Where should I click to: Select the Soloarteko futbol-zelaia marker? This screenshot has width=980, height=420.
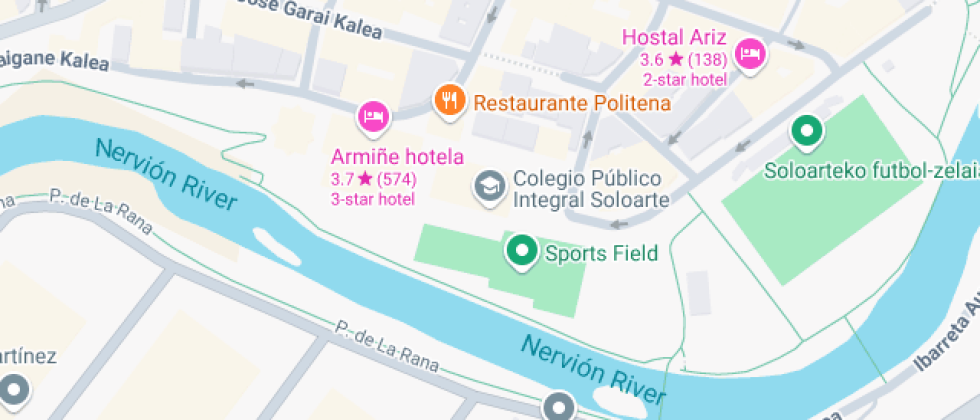806,131
